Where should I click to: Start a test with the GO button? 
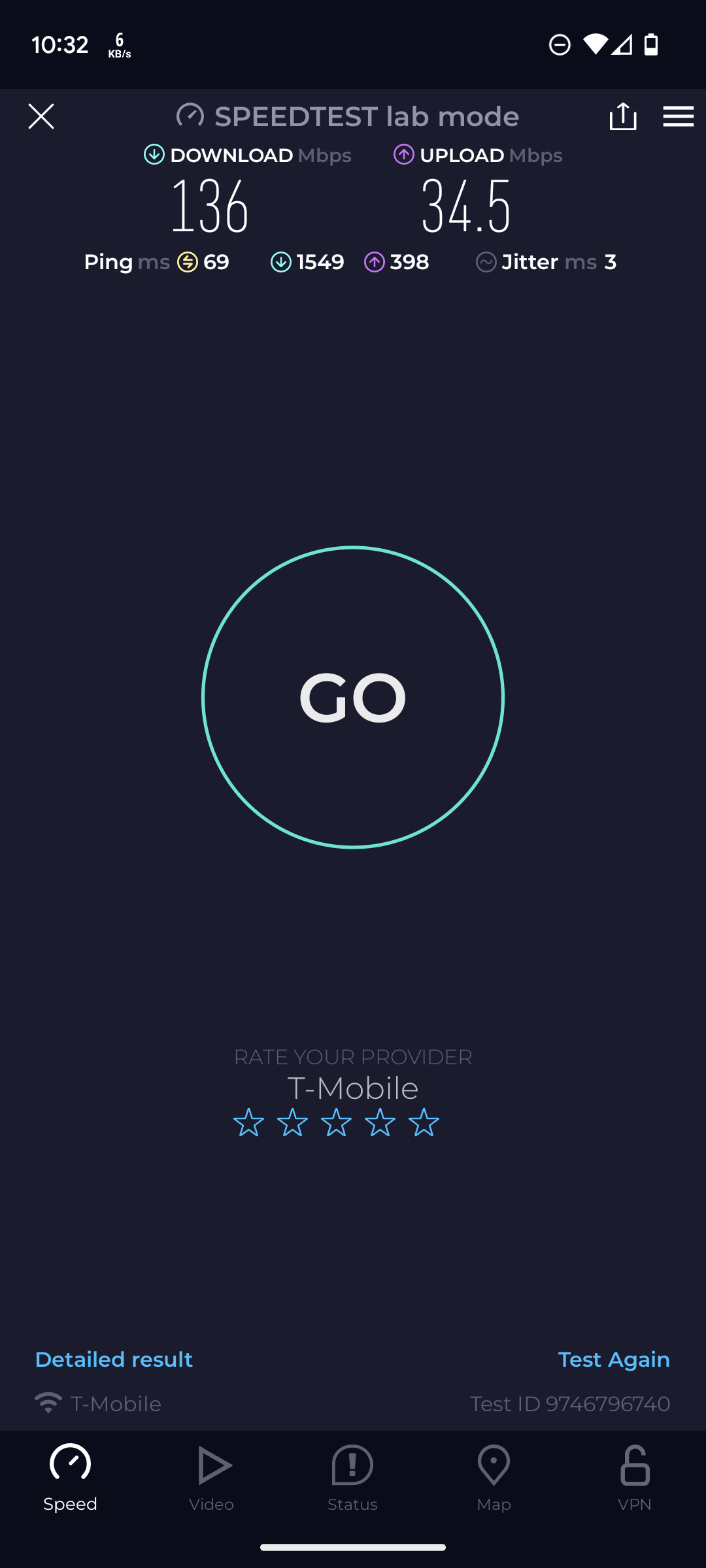pos(353,698)
